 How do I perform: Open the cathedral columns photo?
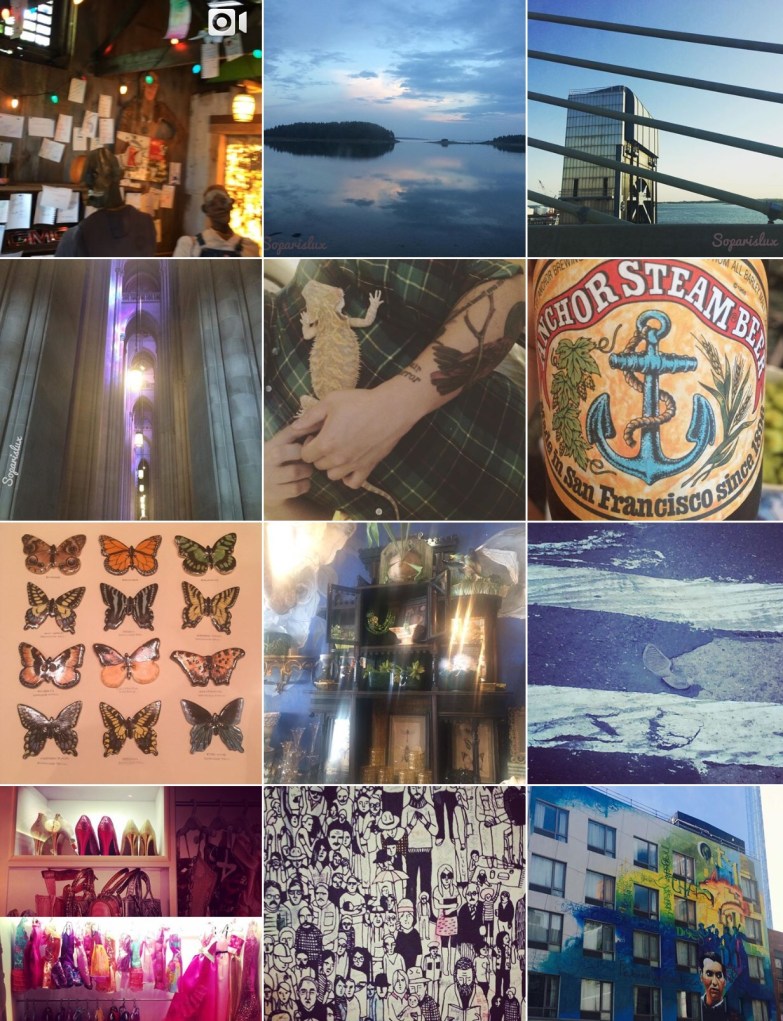(130, 390)
